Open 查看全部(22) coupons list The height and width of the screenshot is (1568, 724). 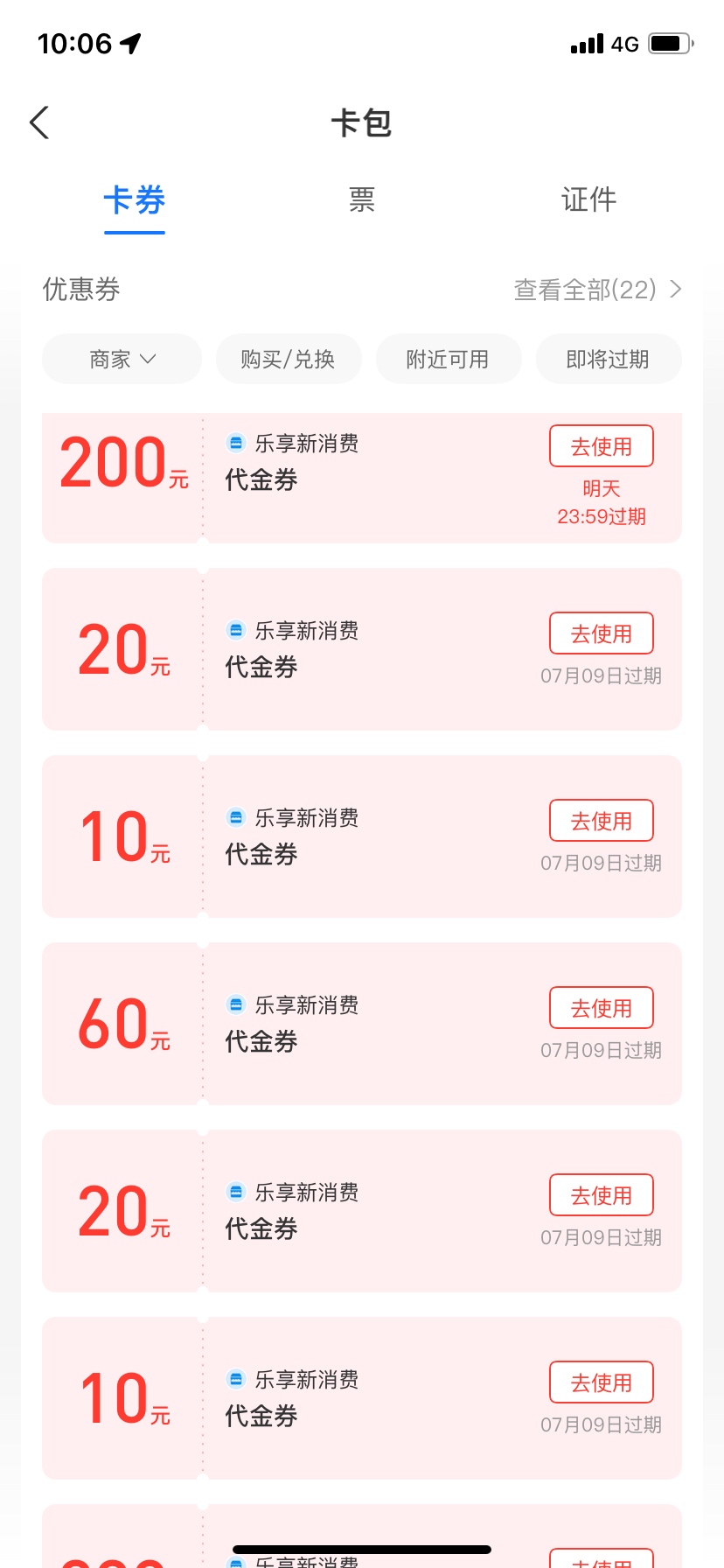pos(597,290)
